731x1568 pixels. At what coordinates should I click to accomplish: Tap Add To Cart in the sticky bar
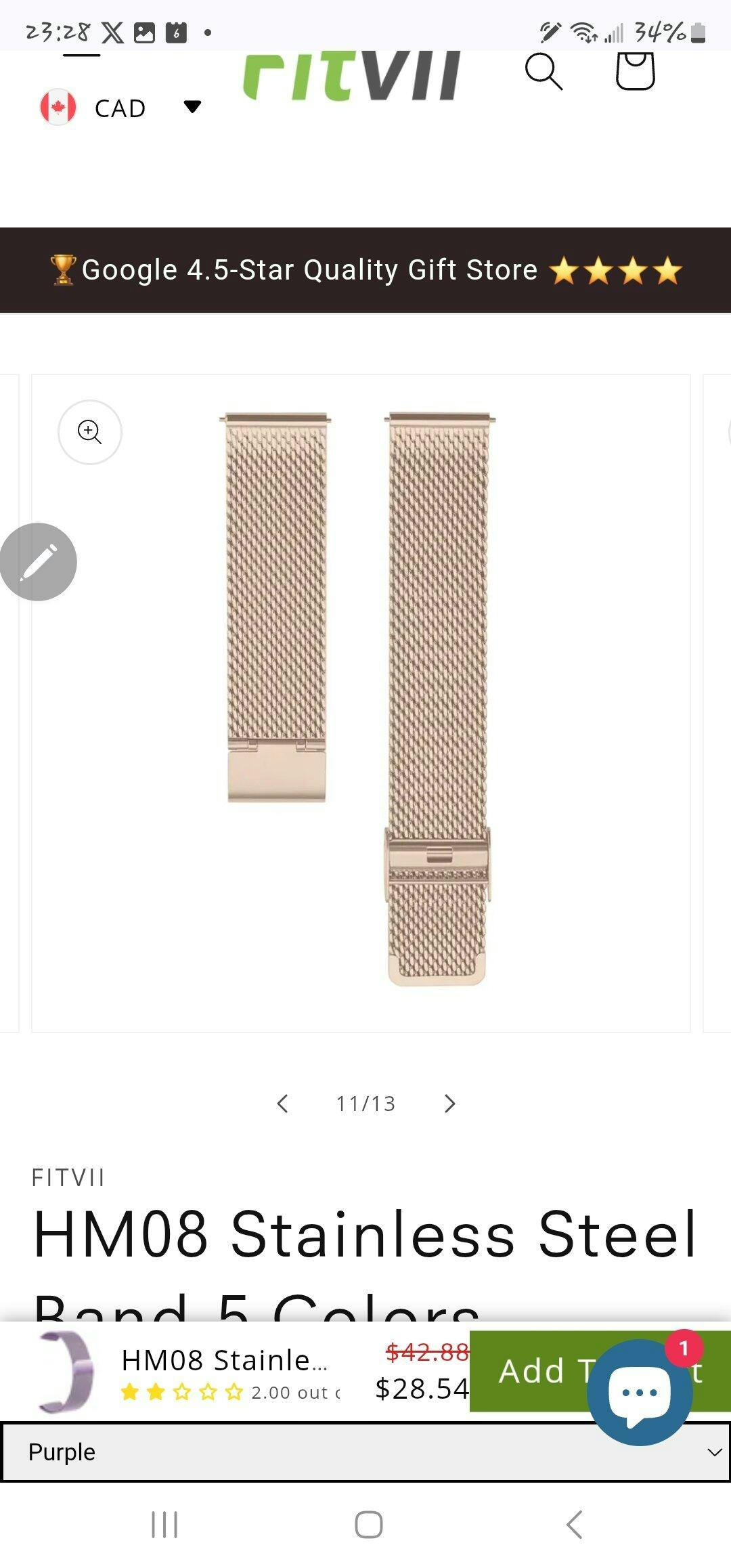click(528, 1371)
